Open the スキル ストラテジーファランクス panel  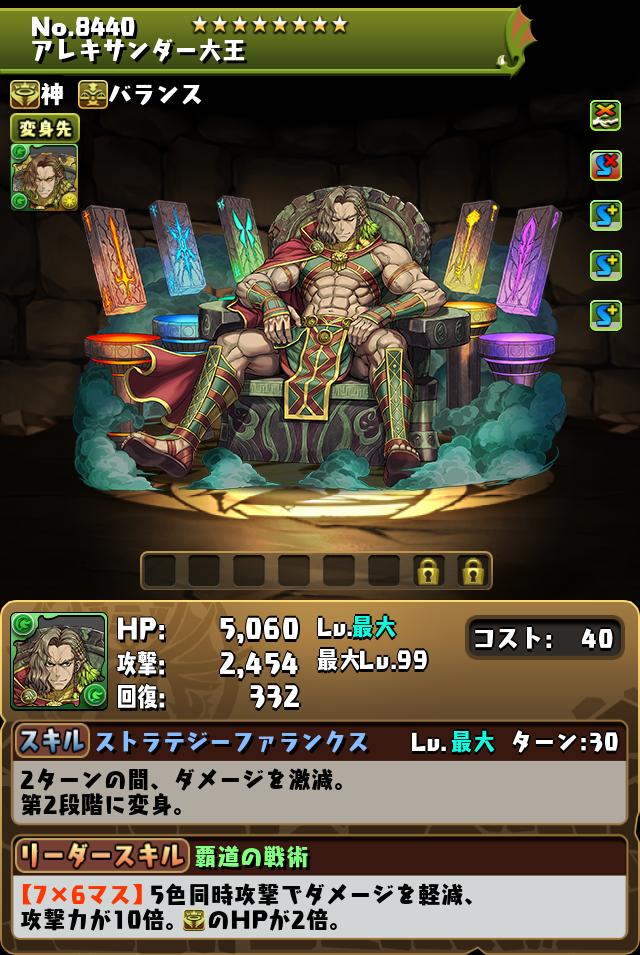coord(318,742)
